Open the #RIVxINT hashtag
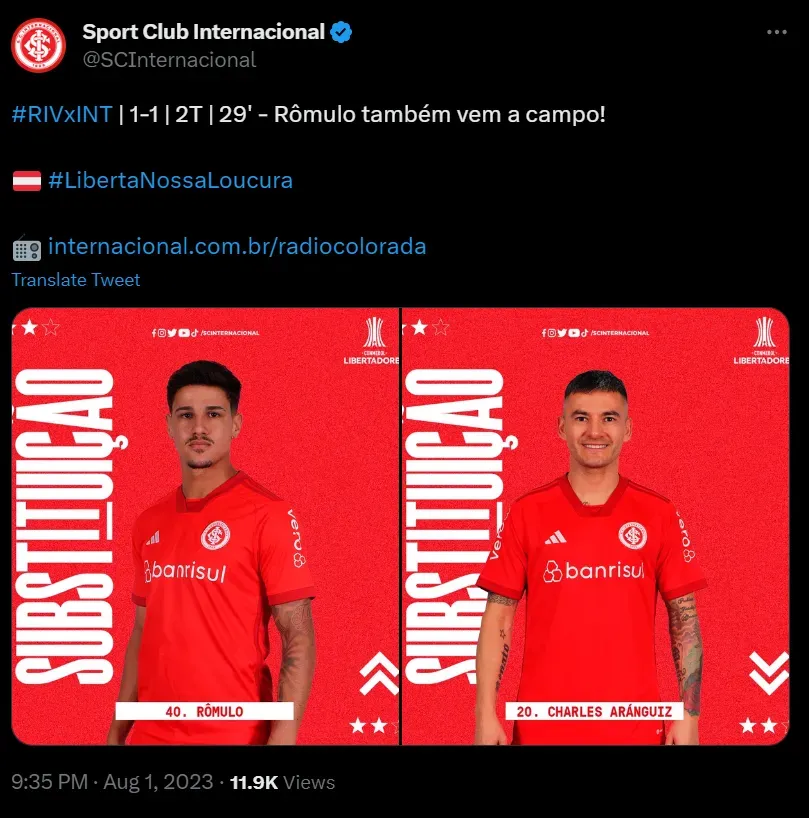 [61, 114]
